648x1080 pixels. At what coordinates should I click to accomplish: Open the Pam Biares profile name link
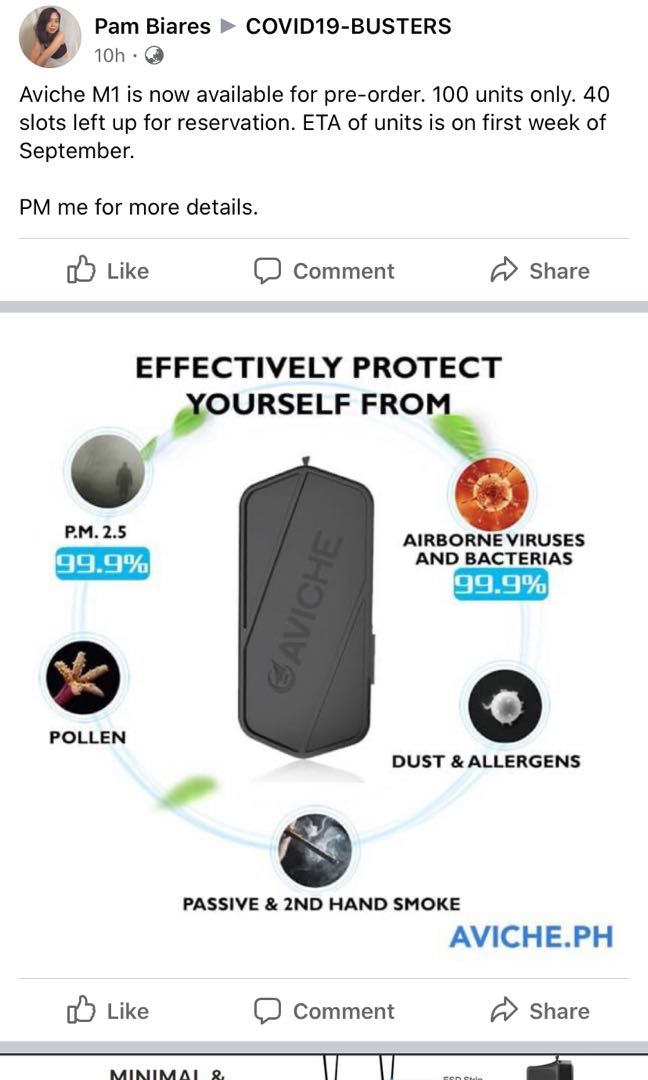152,26
